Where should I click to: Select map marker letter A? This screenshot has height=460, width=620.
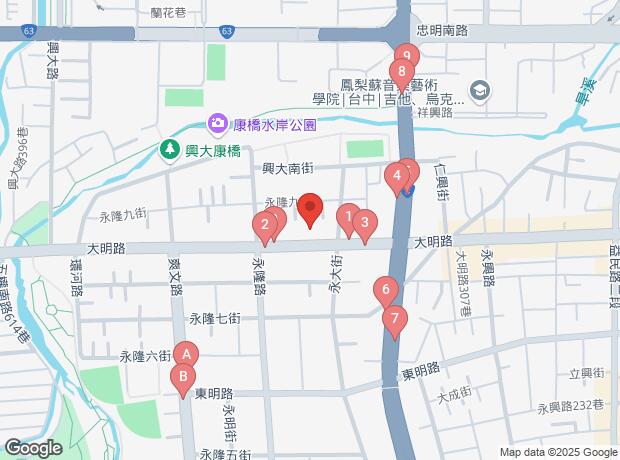(186, 353)
